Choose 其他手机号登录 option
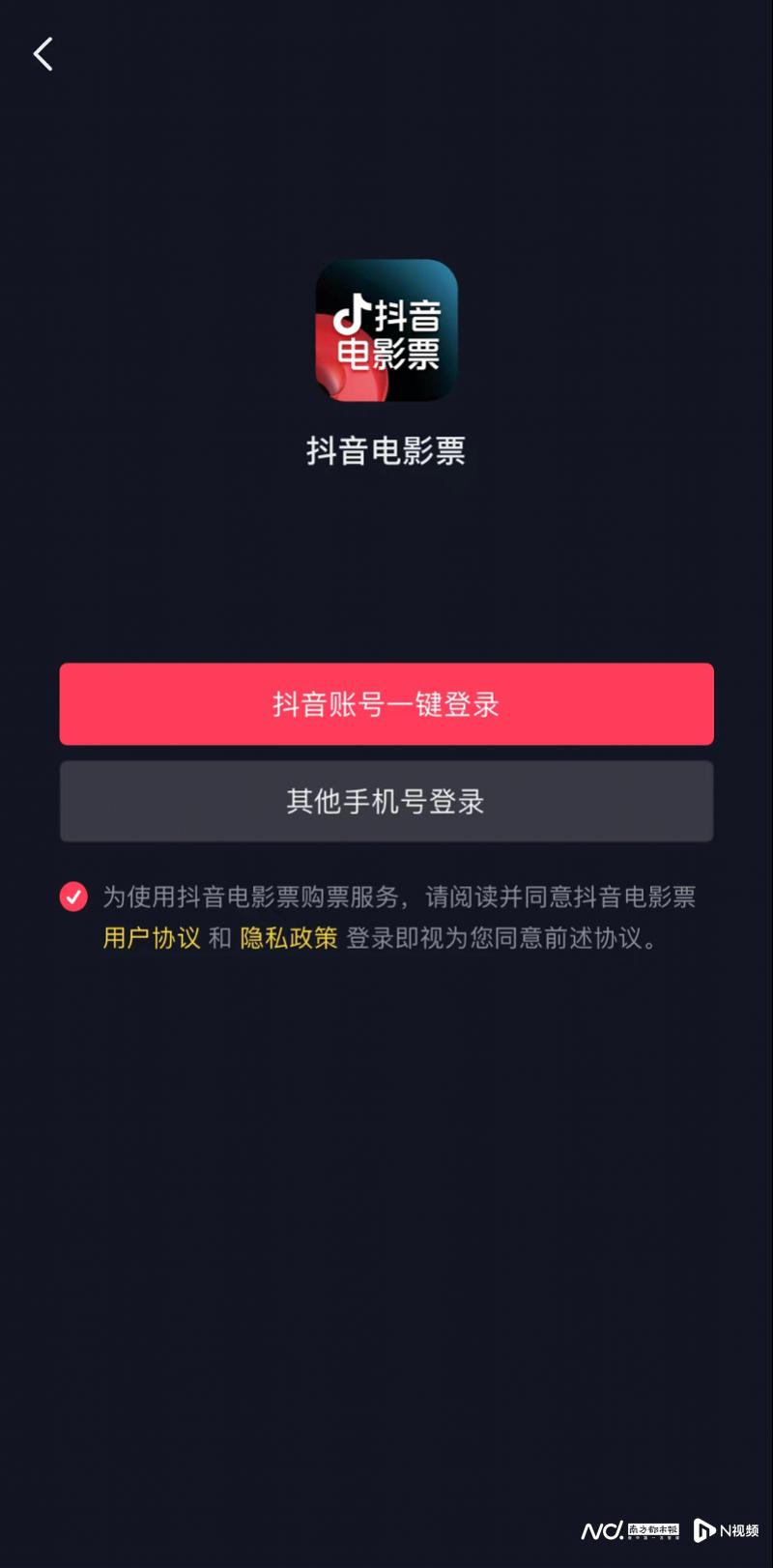Image resolution: width=773 pixels, height=1568 pixels. 386,801
